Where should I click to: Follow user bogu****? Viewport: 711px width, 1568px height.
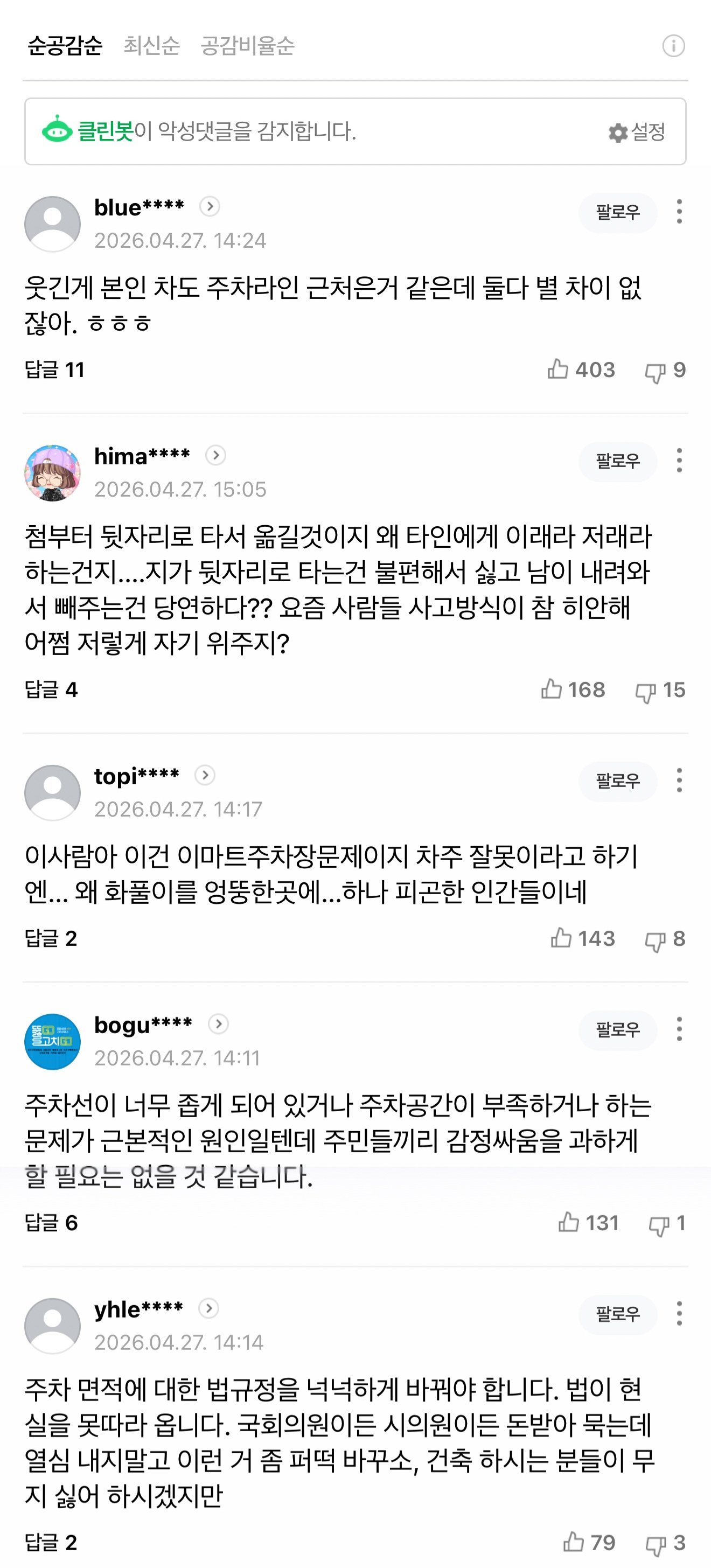point(617,1029)
